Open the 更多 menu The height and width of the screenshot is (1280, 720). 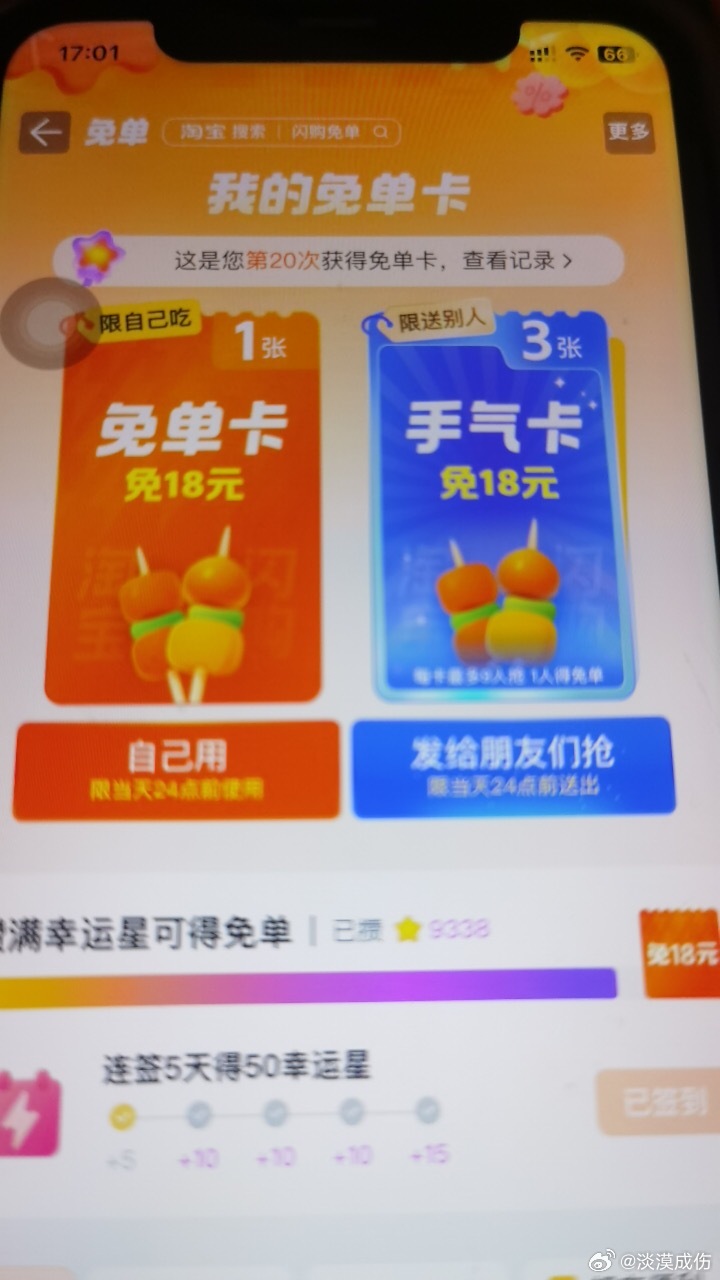[x=629, y=132]
